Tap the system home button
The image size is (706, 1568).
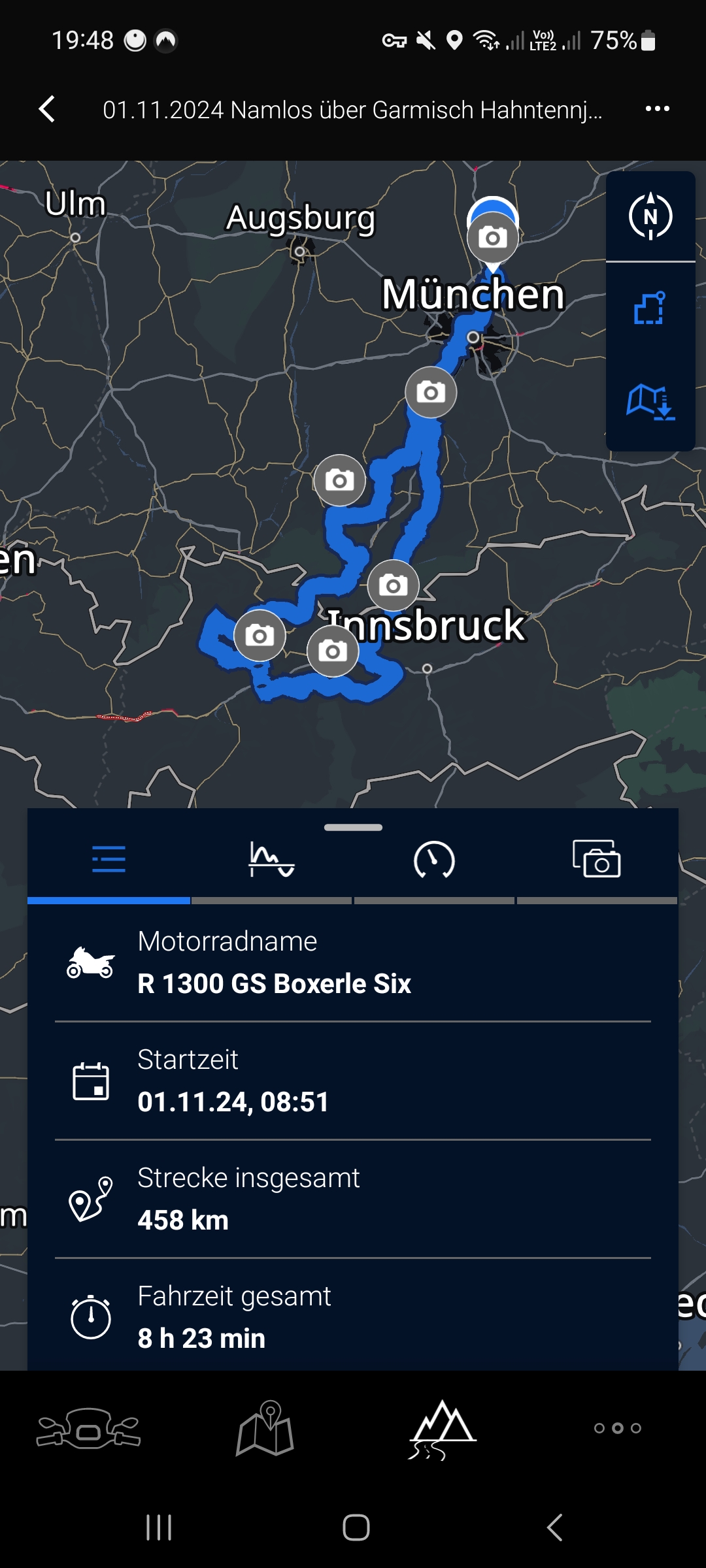coord(356,1527)
